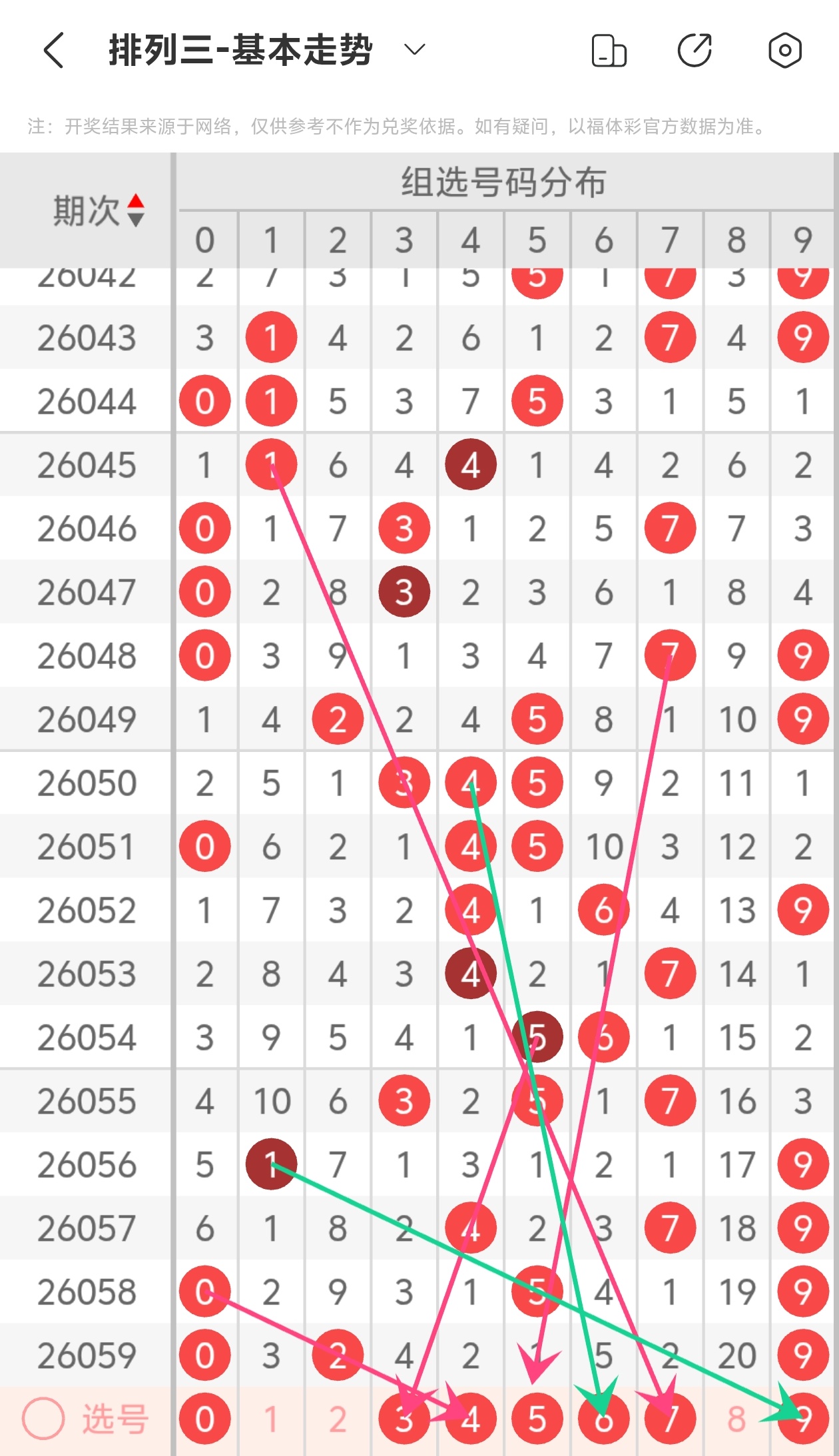Open the chart settings icon
This screenshot has width=839, height=1456.
[x=784, y=51]
